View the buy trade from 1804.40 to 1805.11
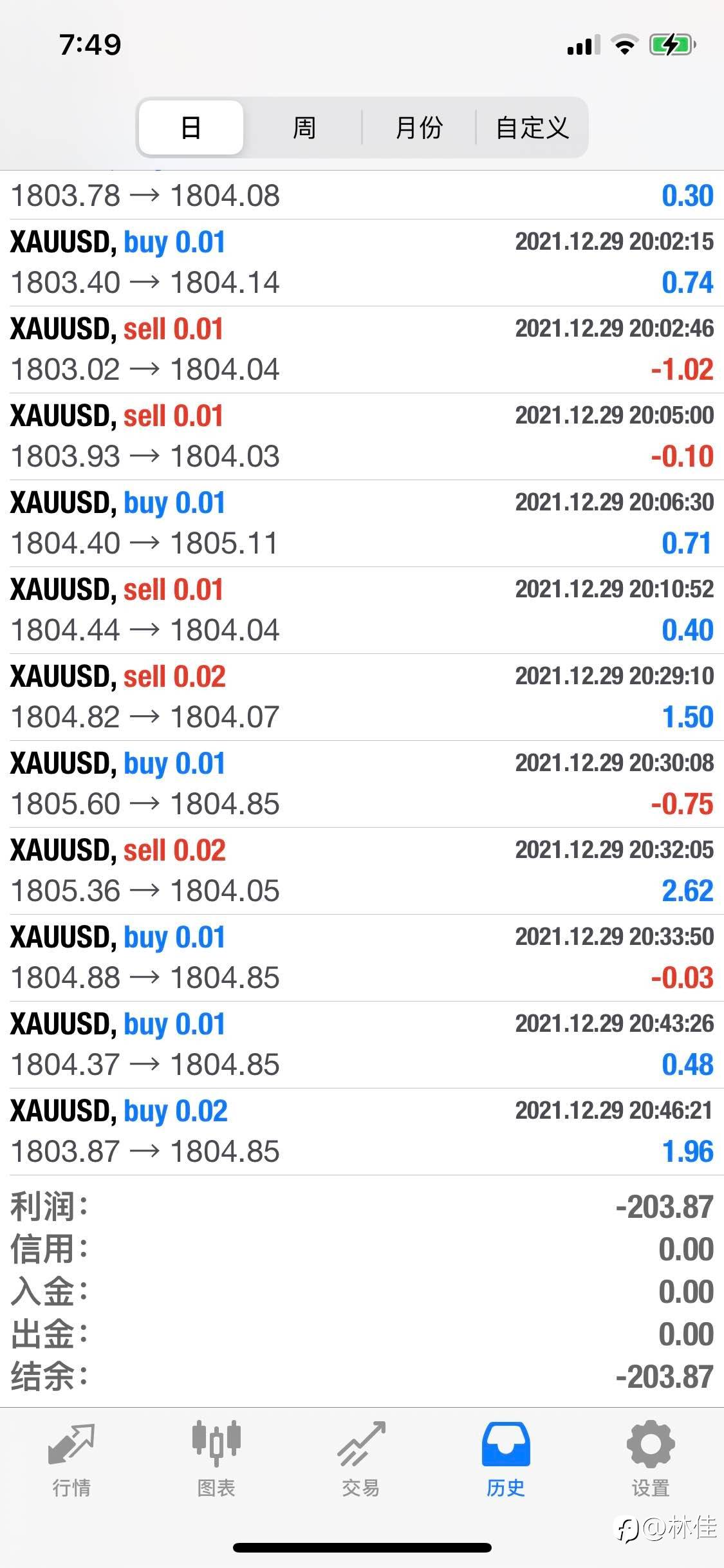 pyautogui.click(x=362, y=523)
